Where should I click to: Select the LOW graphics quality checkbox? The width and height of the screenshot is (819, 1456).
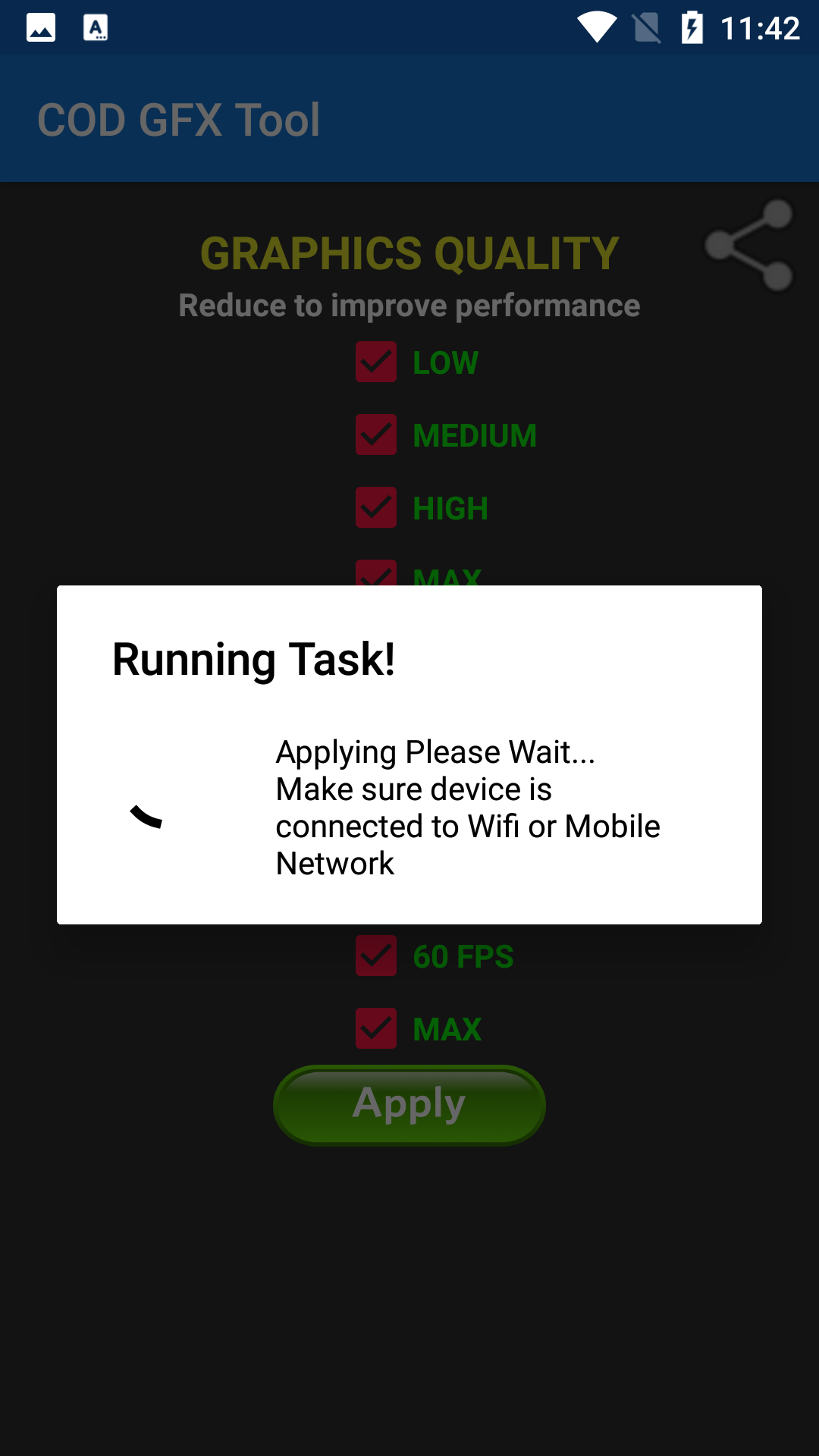[376, 362]
